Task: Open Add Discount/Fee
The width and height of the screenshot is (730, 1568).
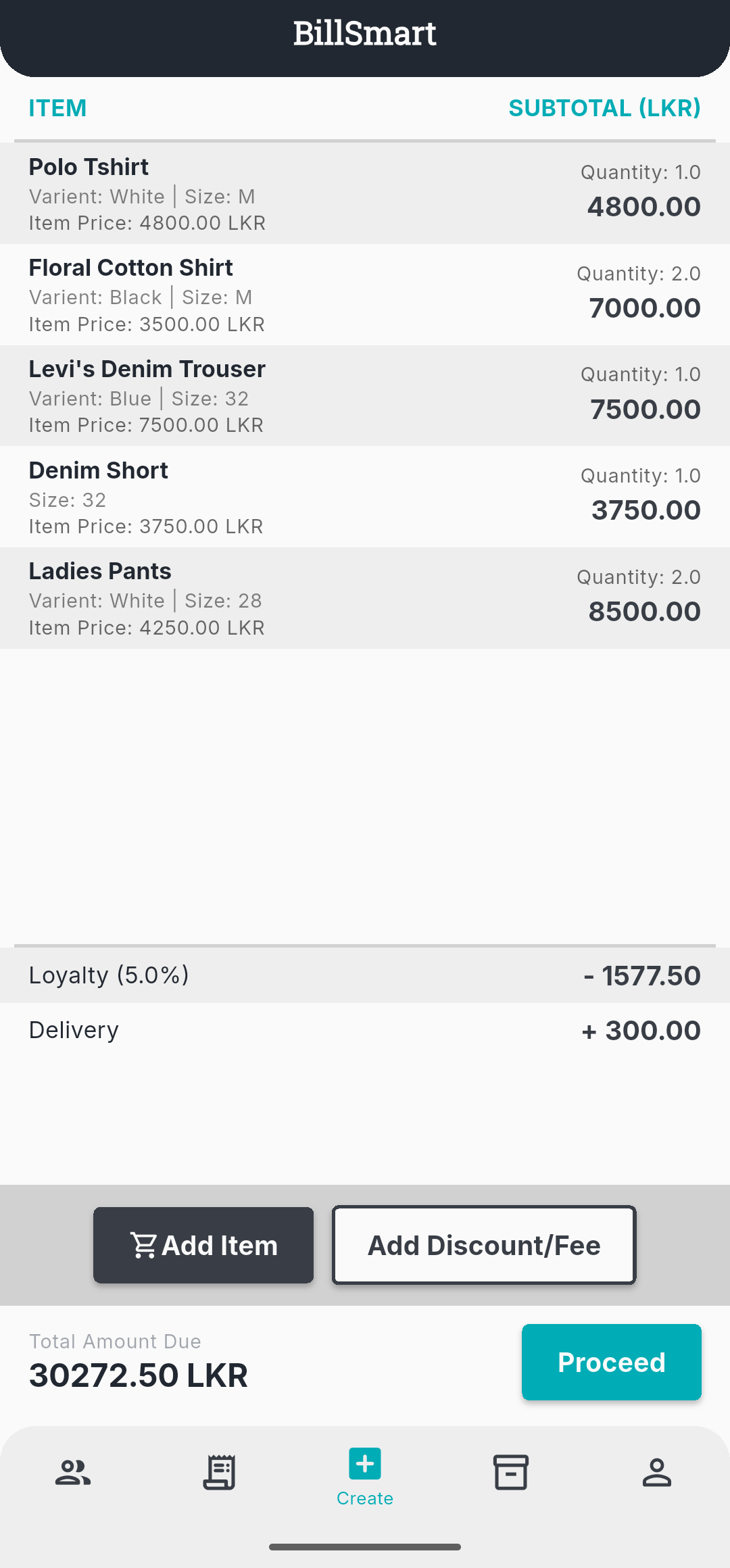Action: [483, 1245]
